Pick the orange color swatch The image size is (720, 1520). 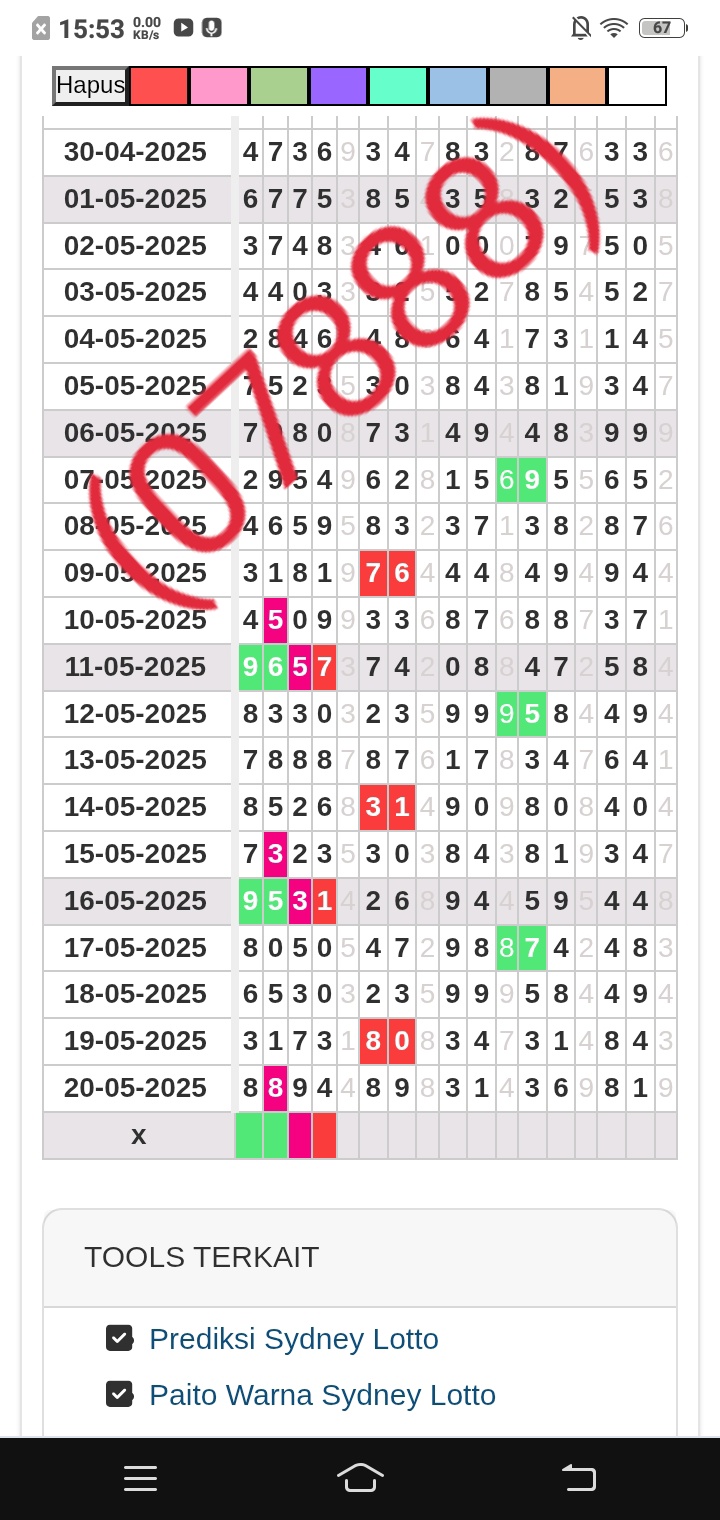[577, 86]
